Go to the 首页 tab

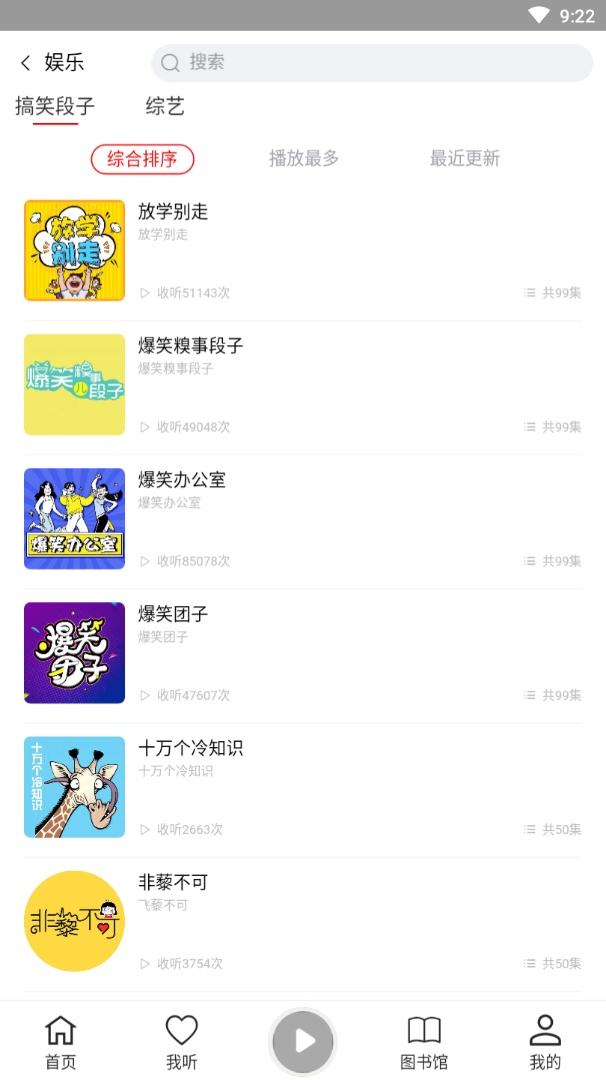pos(61,1042)
